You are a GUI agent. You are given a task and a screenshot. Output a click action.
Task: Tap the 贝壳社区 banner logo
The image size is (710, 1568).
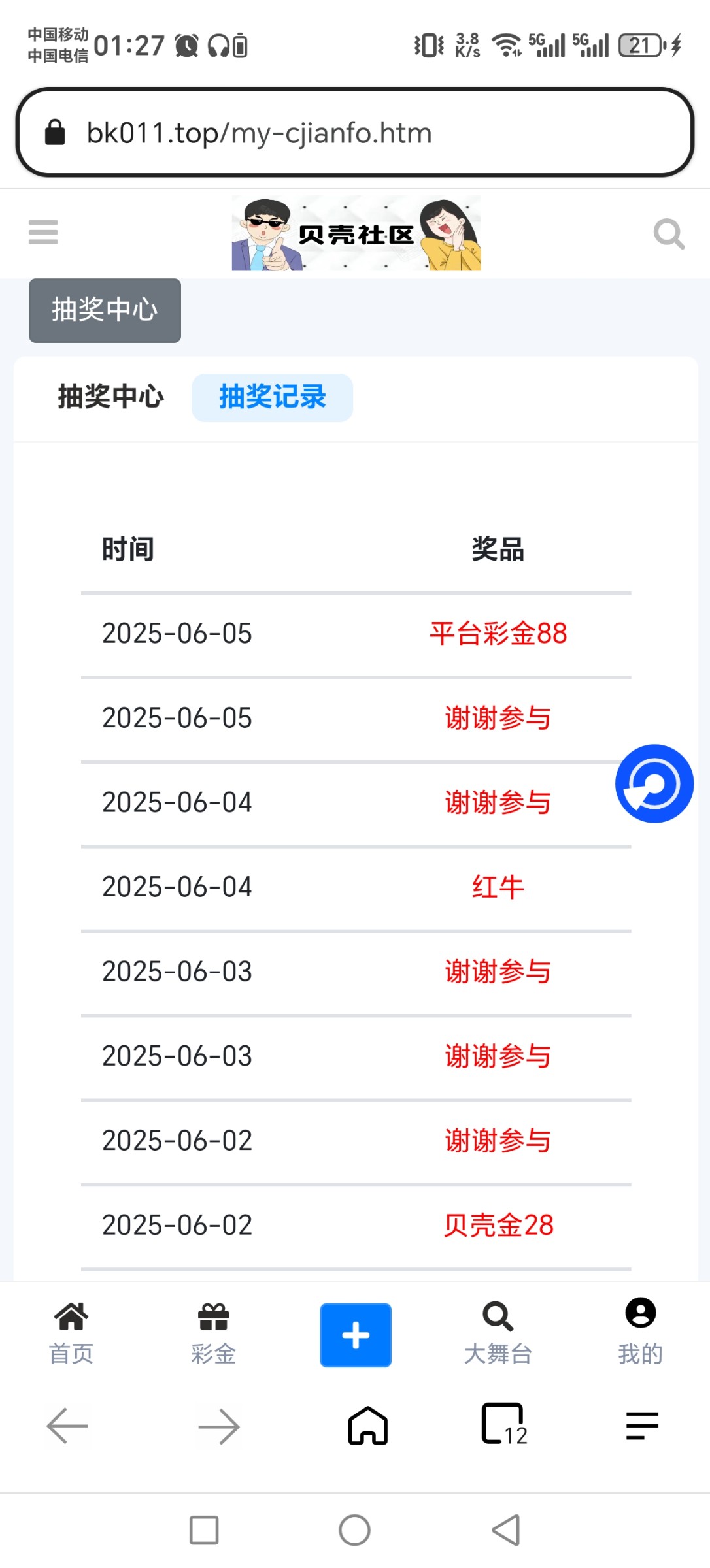pos(356,233)
